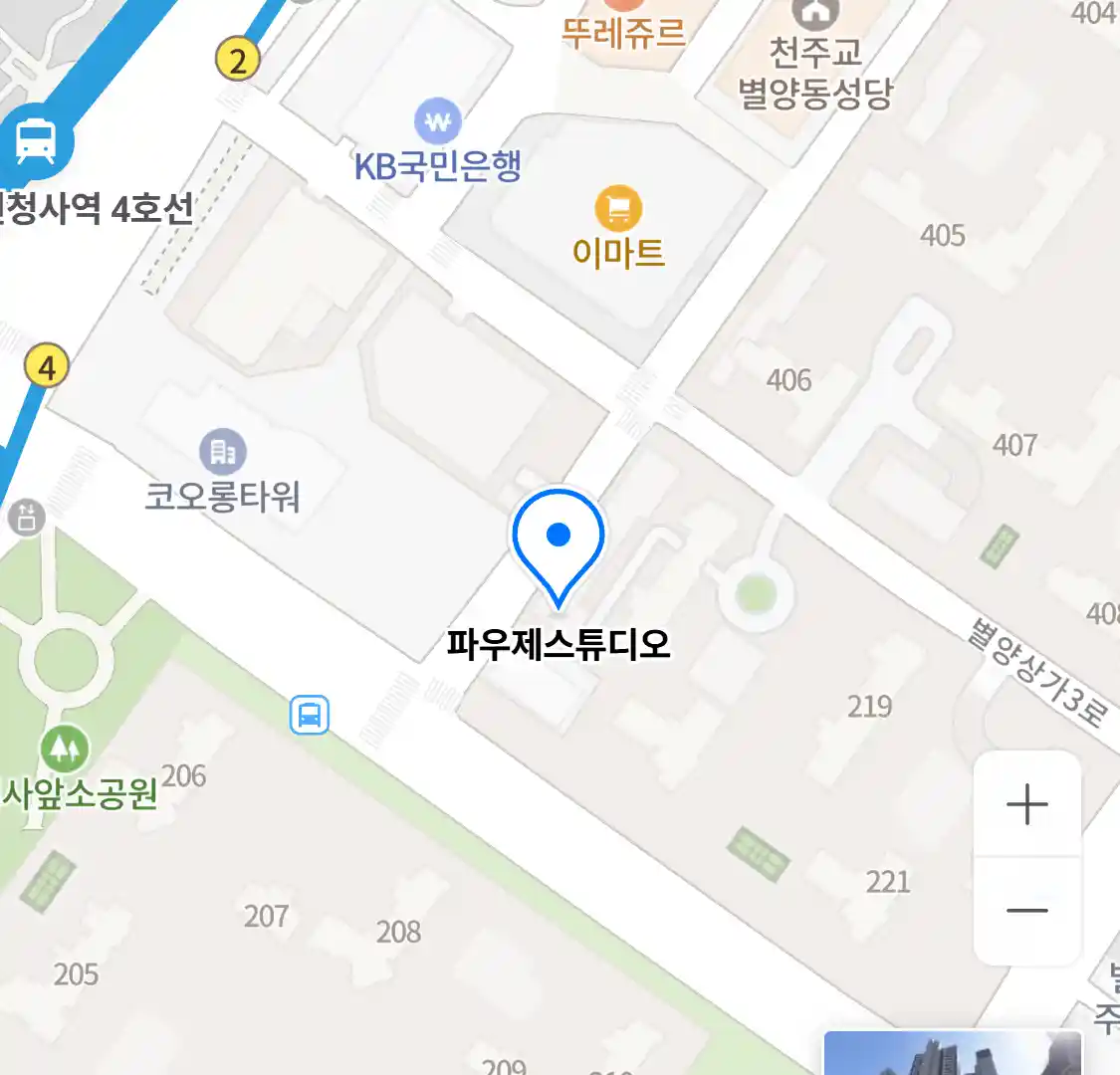Screen dimensions: 1120x1075
Task: Open the 코오롱타워 building marker
Action: click(223, 452)
